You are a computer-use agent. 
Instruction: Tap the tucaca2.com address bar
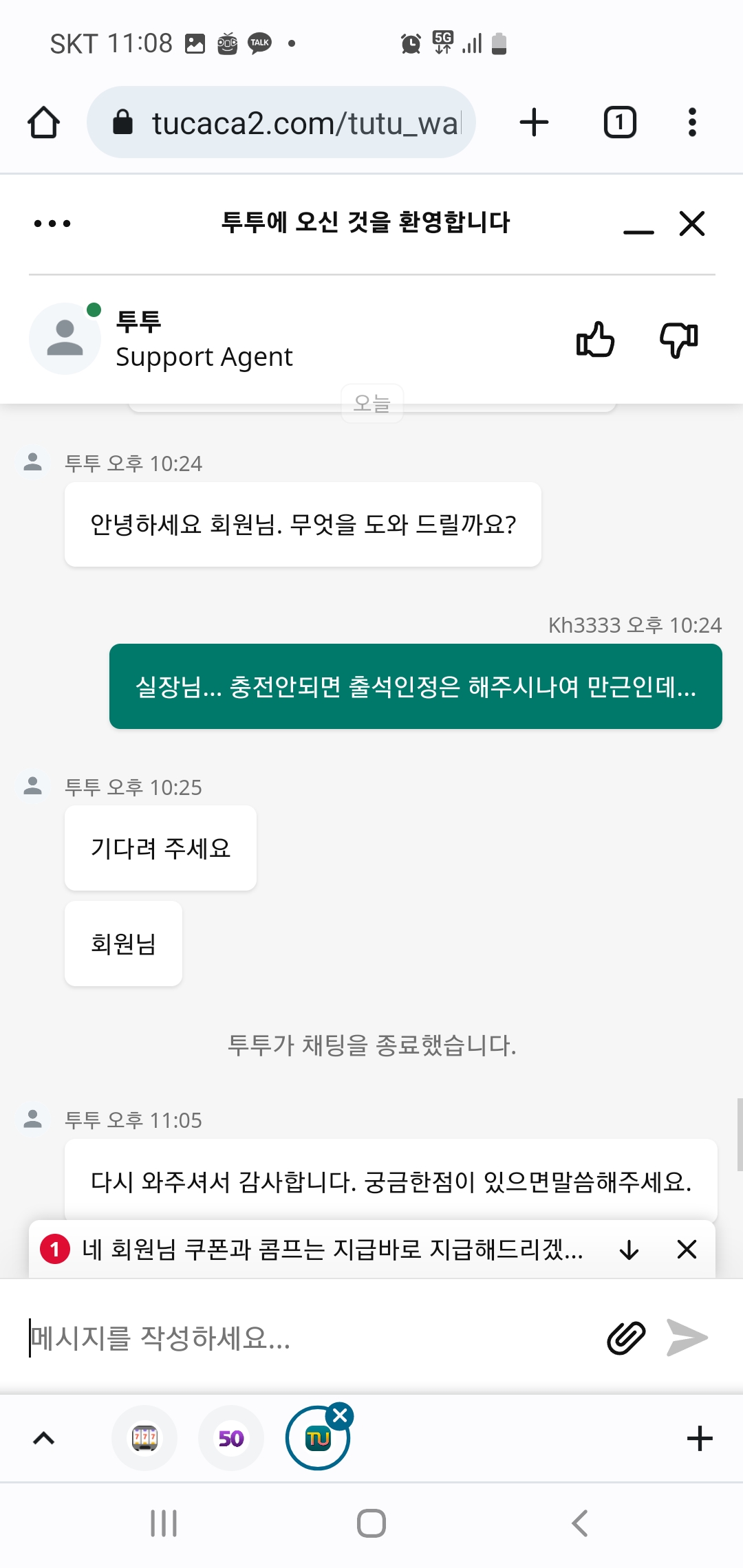(x=281, y=122)
